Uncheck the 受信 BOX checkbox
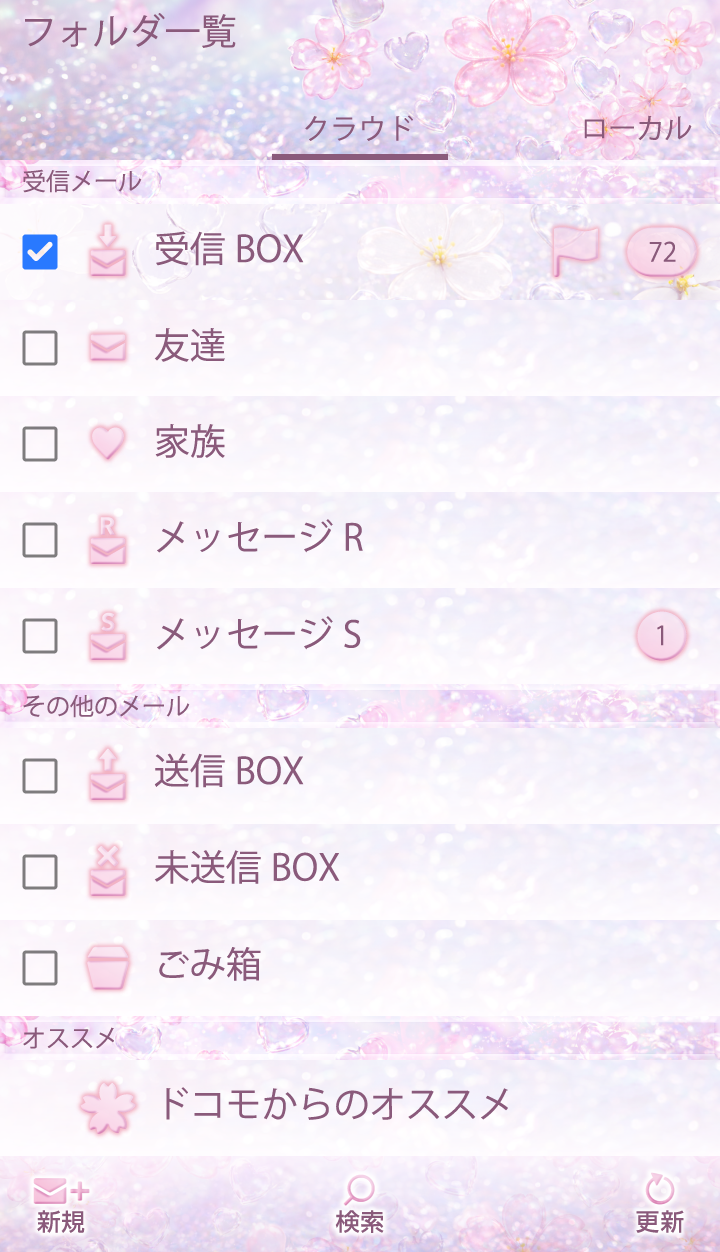The width and height of the screenshot is (720, 1252). 40,252
